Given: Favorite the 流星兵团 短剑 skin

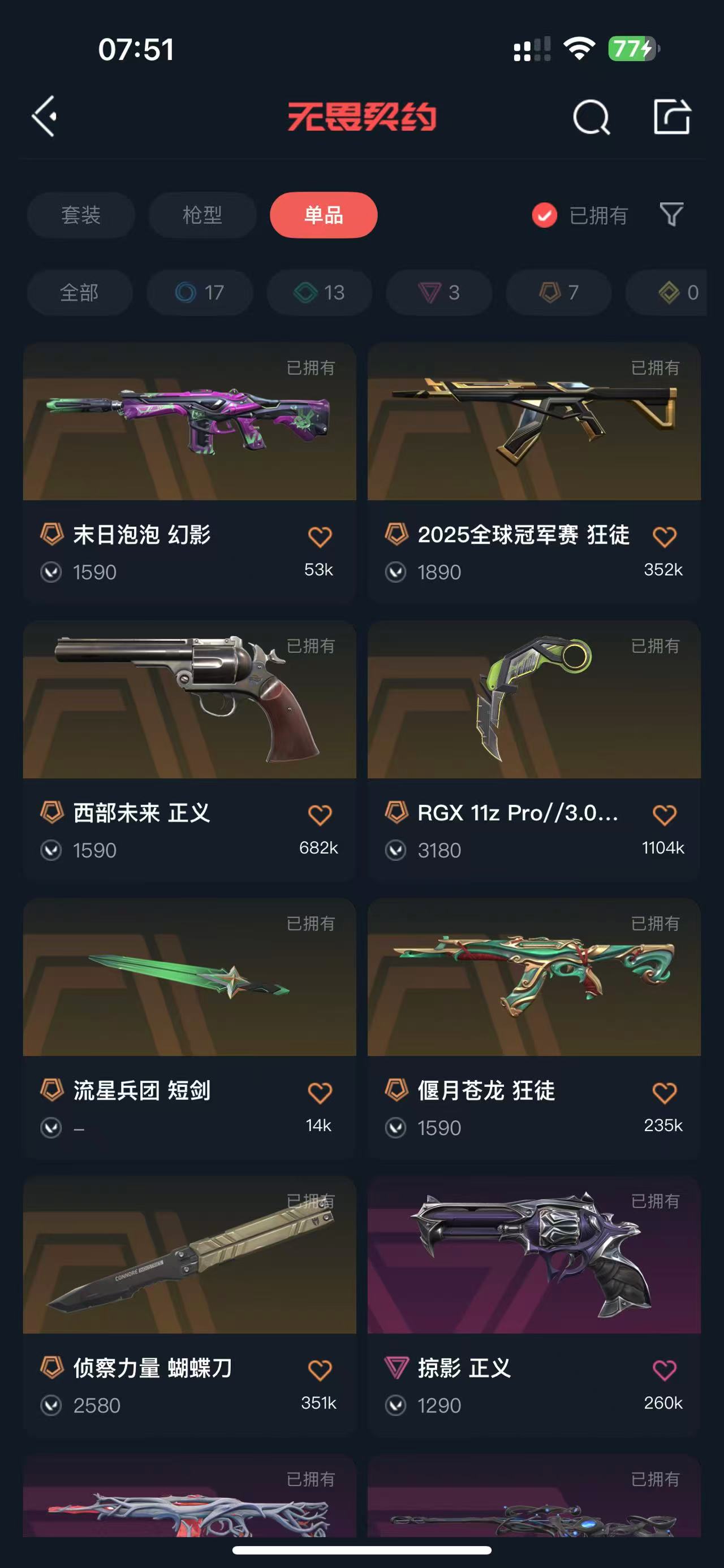Looking at the screenshot, I should [320, 1093].
